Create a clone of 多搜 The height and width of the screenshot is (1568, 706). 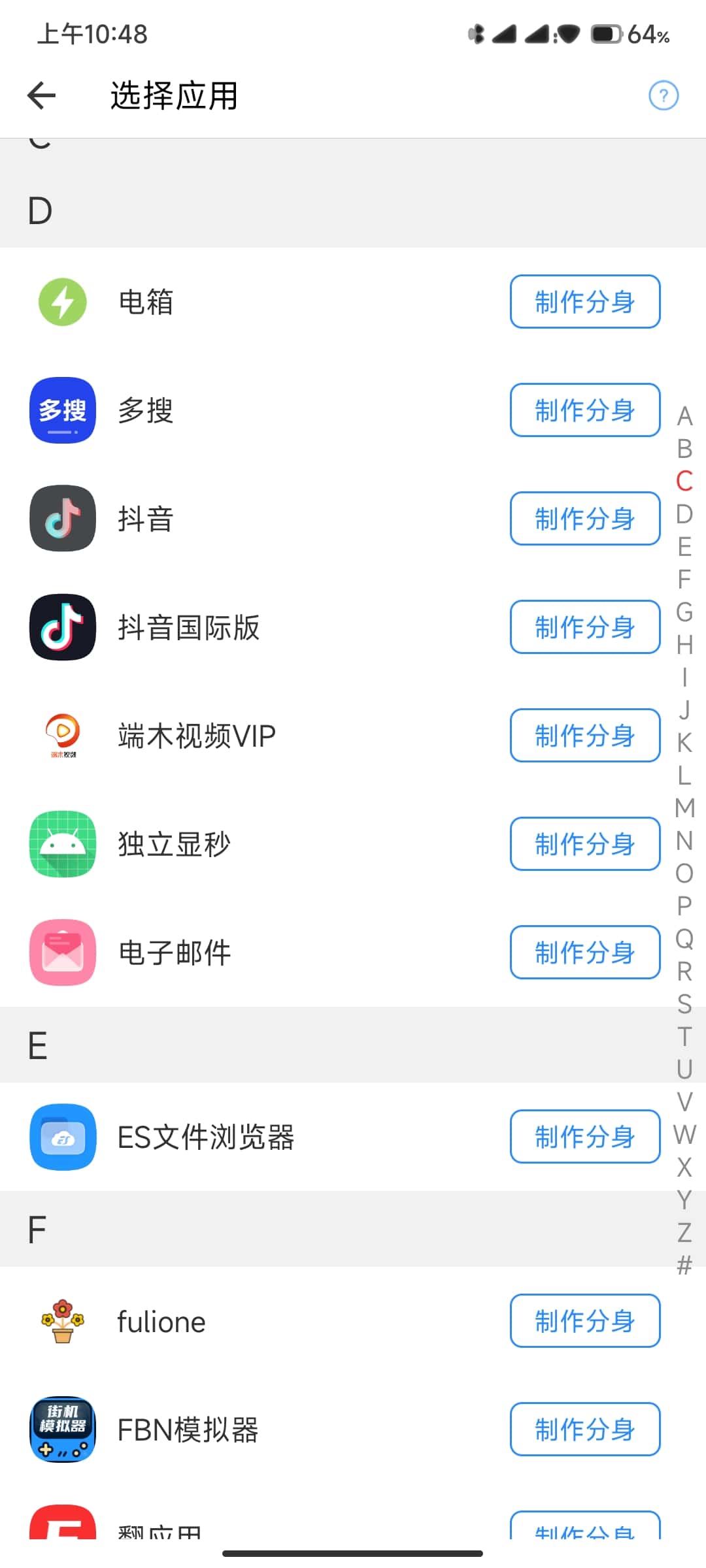pyautogui.click(x=584, y=410)
